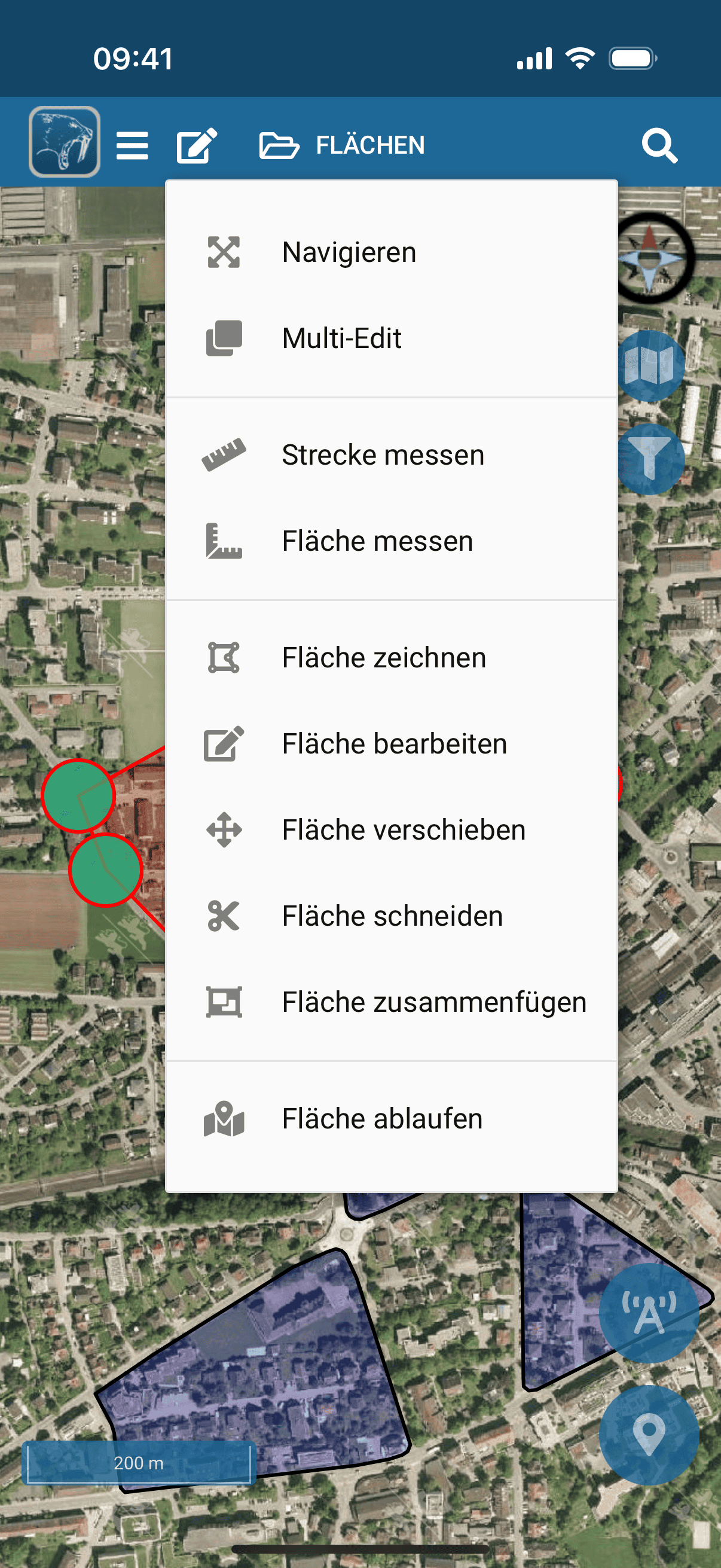The width and height of the screenshot is (721, 1568).
Task: Select Fläche schneiden
Action: 391,916
